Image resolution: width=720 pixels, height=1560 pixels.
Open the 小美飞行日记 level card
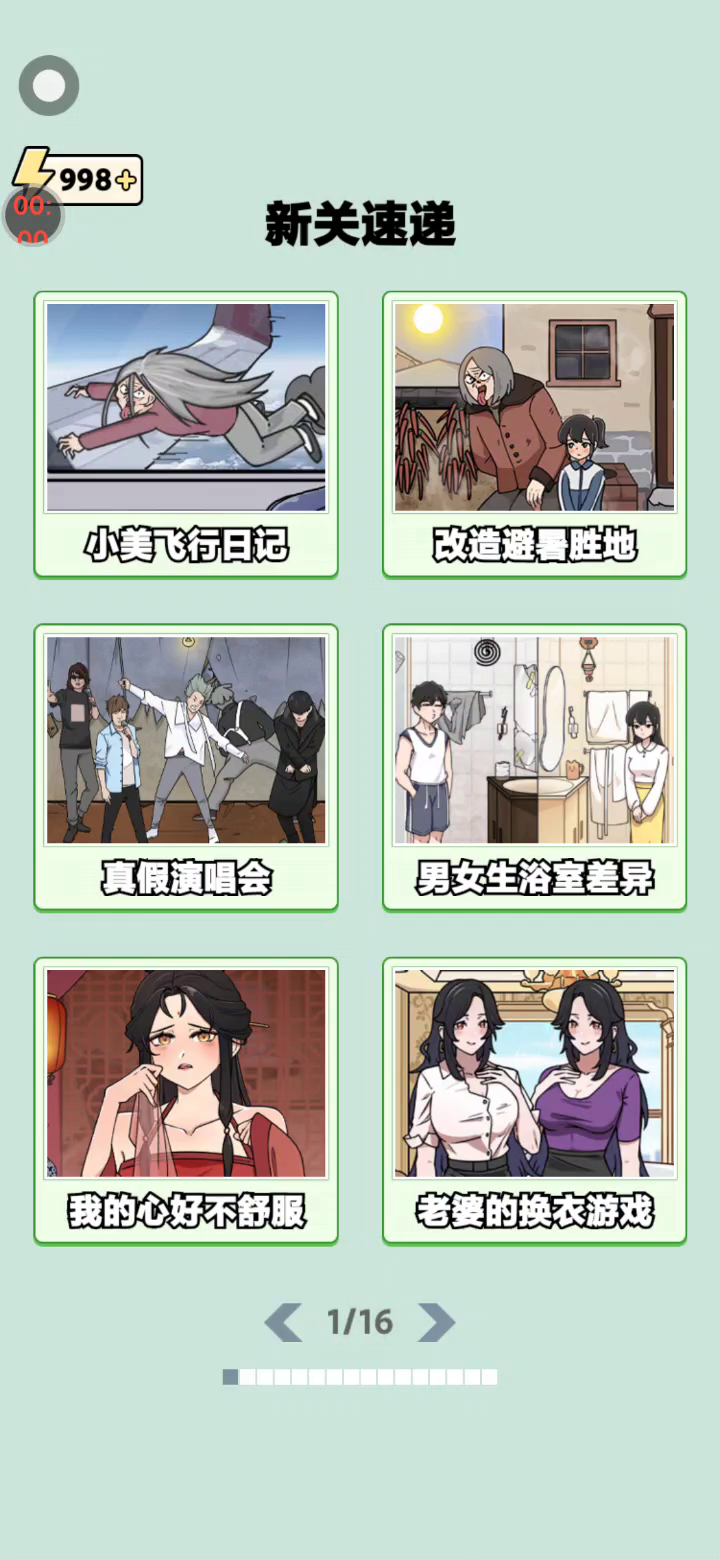[186, 435]
